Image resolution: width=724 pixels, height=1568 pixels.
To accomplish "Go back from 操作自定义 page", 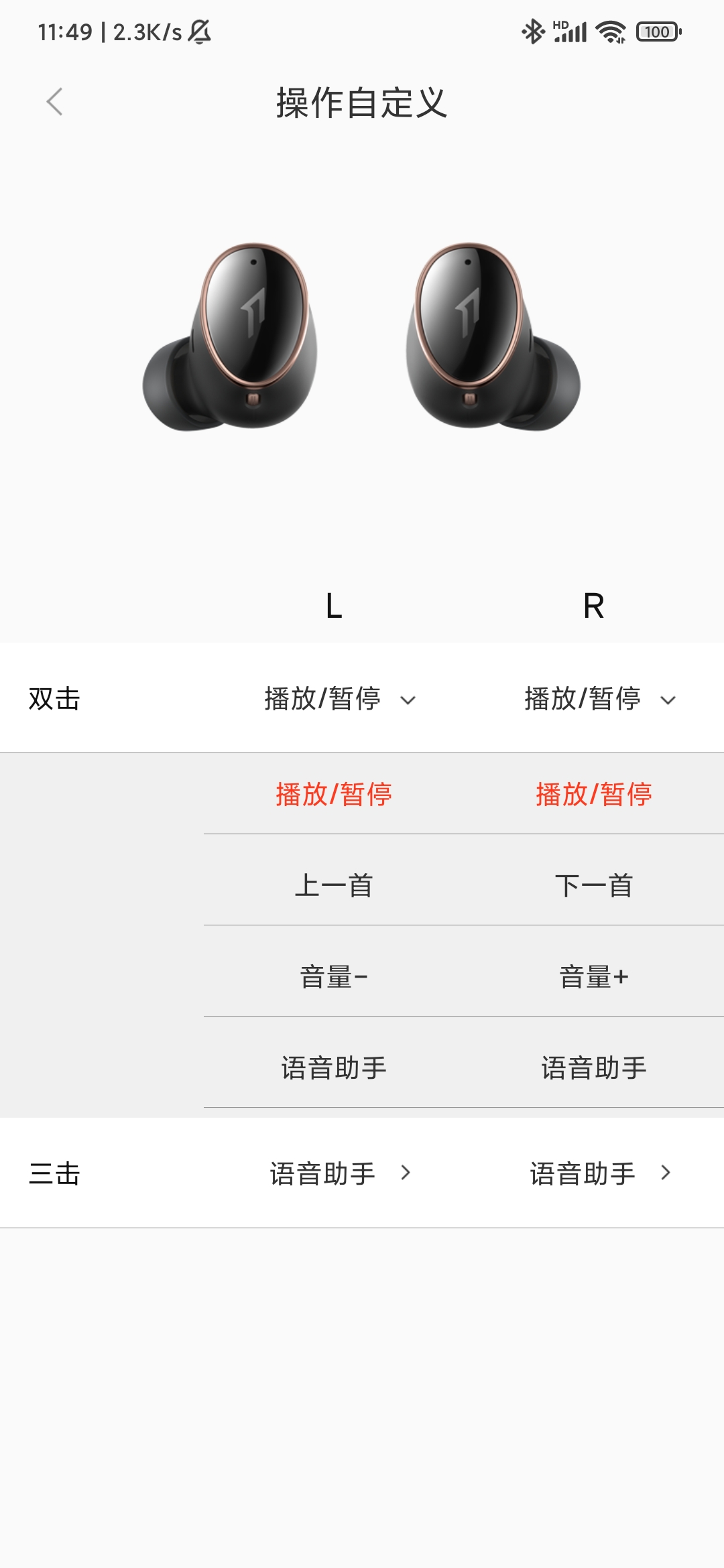I will click(54, 102).
